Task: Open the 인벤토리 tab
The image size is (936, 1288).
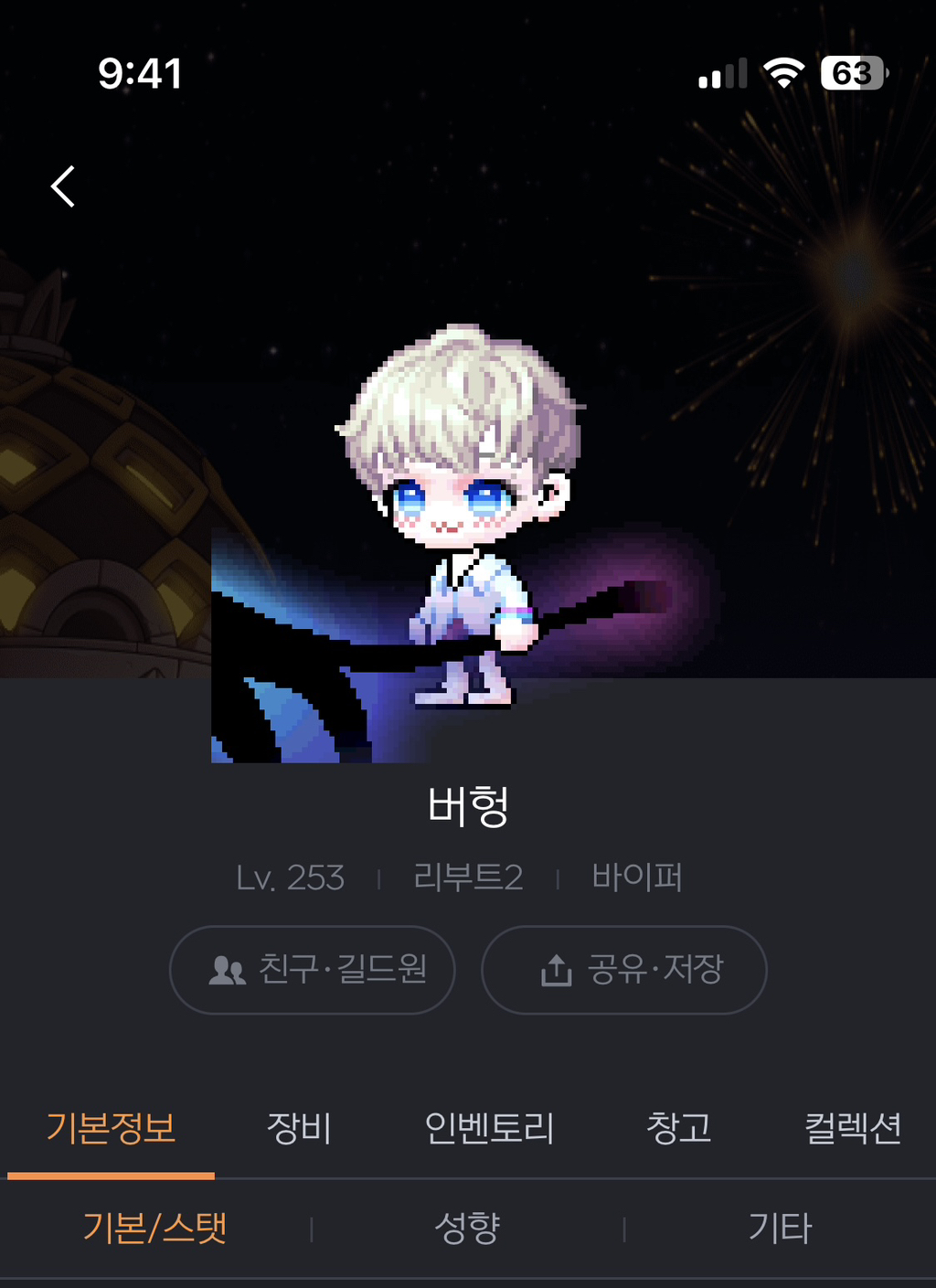Action: [x=489, y=1128]
